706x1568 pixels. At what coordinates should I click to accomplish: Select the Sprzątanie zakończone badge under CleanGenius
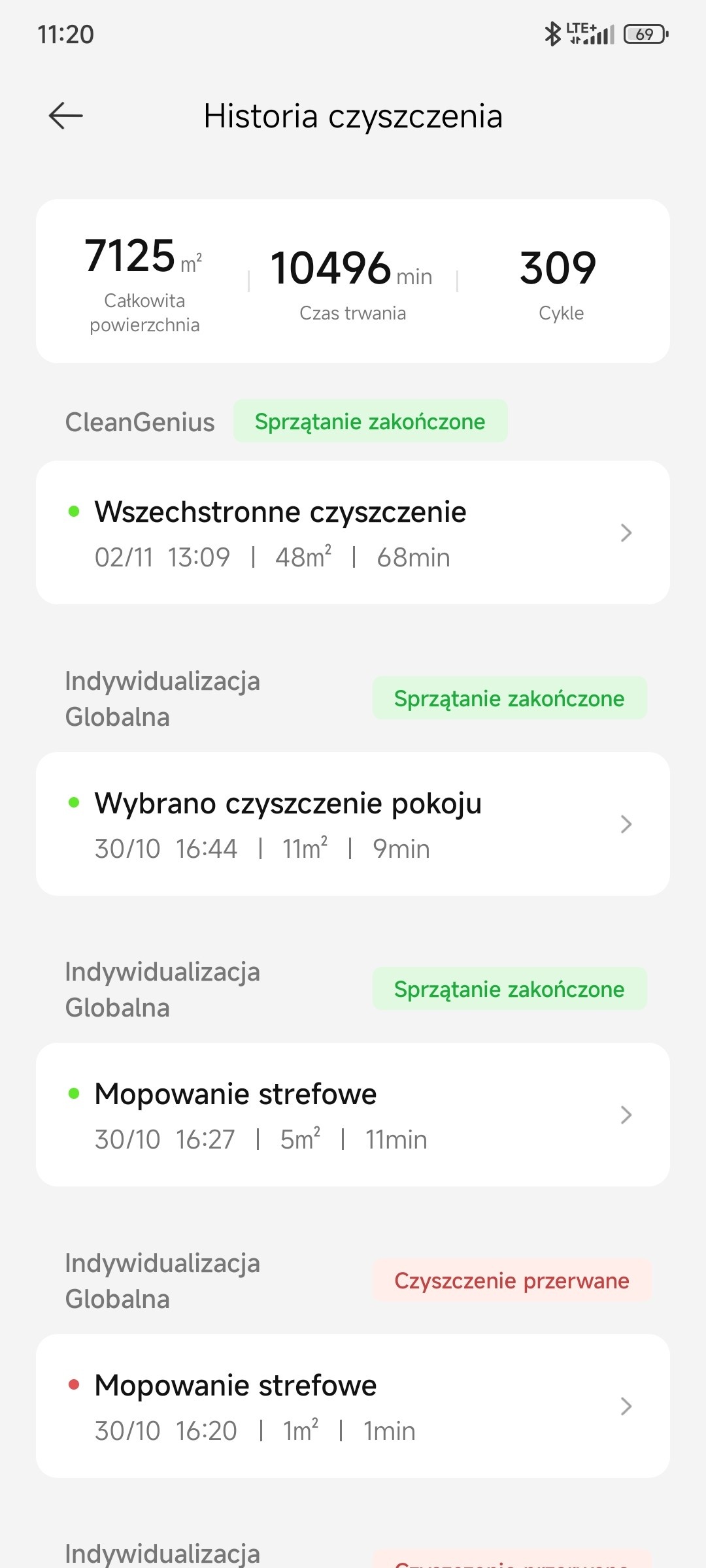coord(370,421)
